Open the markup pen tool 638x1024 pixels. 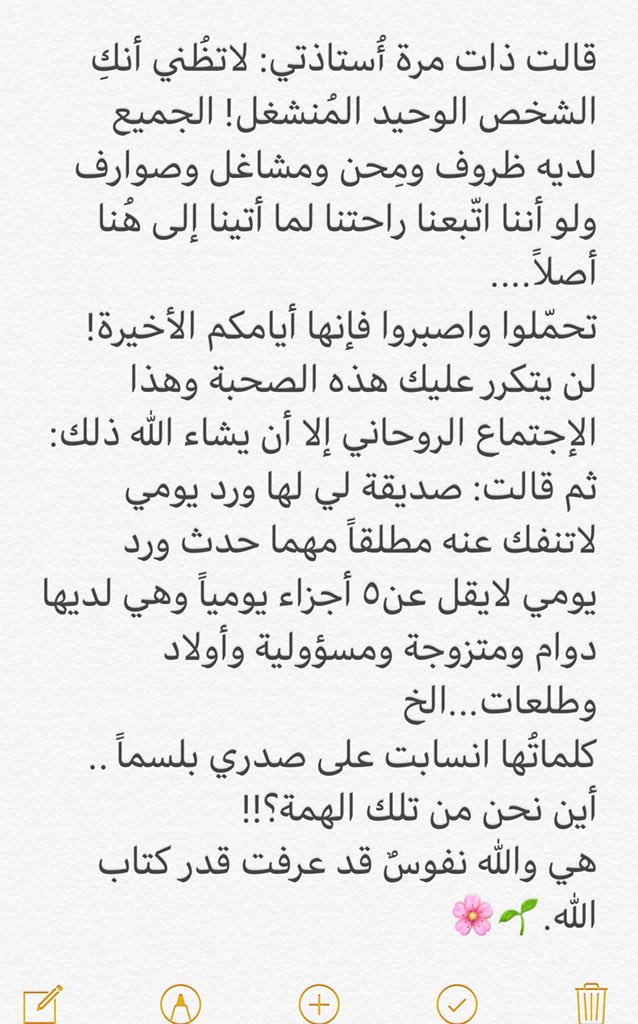coord(181,1002)
